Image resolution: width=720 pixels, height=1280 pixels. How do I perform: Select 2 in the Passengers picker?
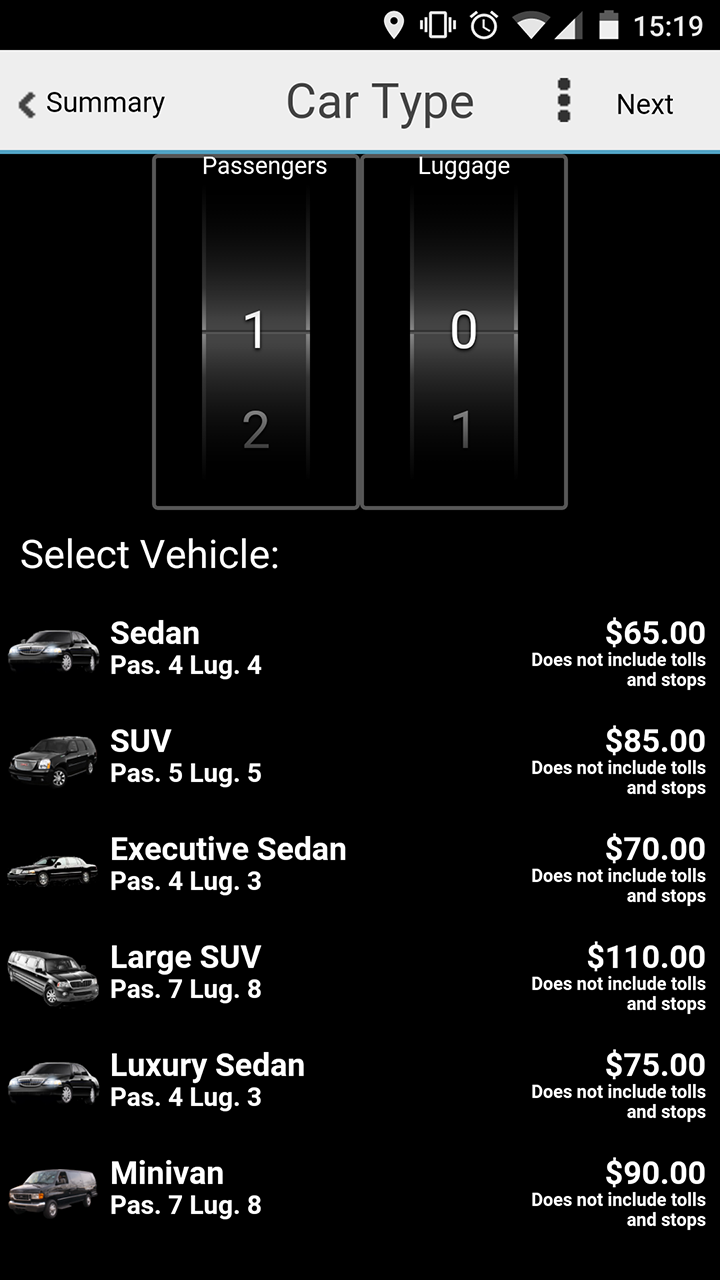pos(256,430)
